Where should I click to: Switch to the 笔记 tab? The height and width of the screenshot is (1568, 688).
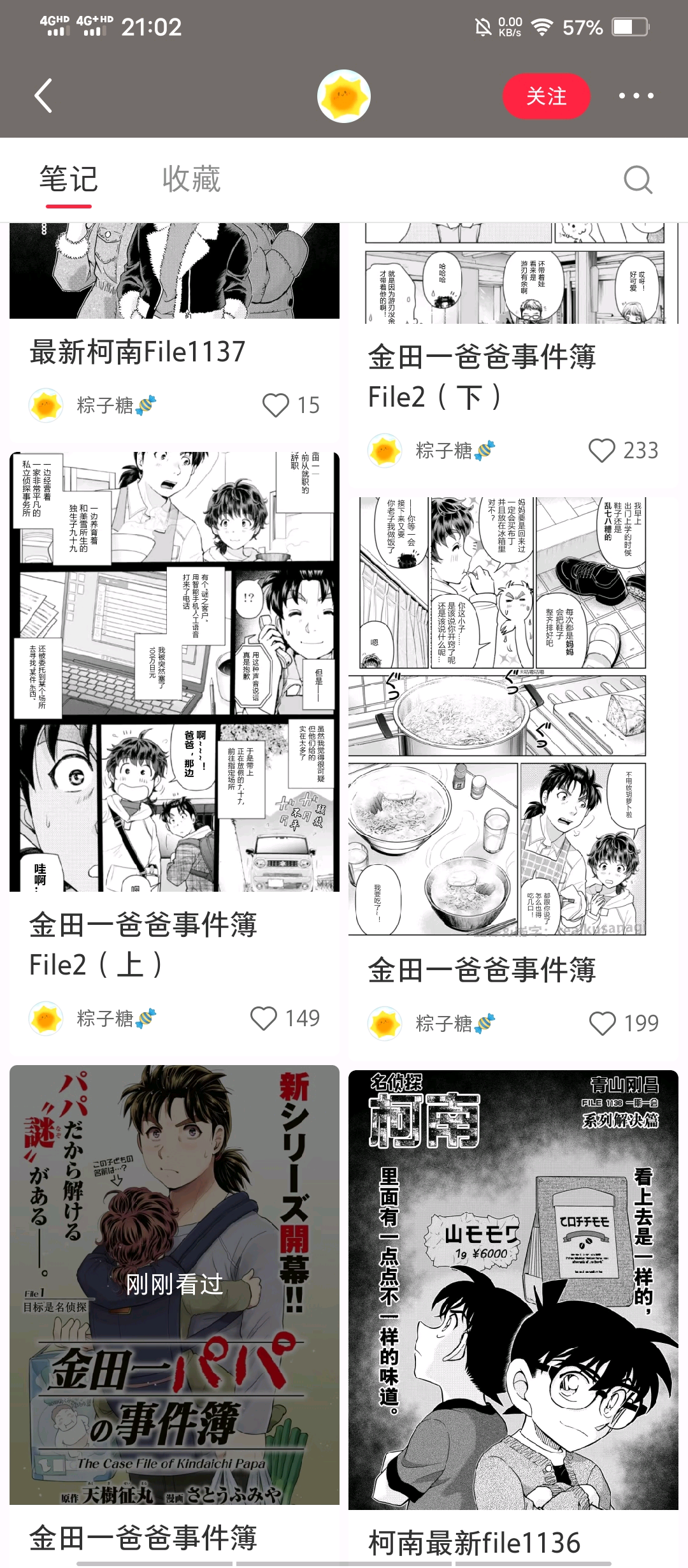click(x=69, y=179)
